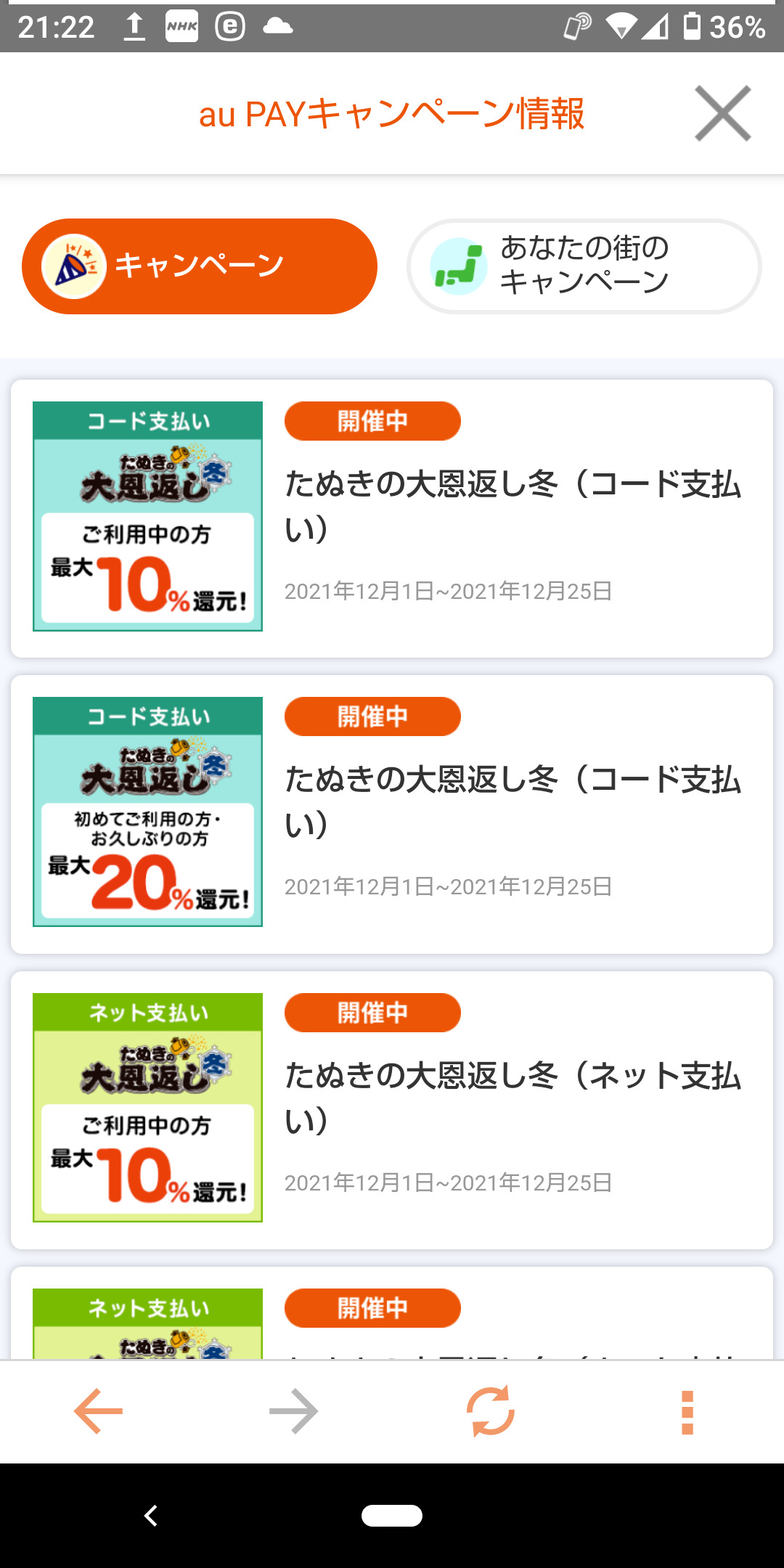Tap the 開催中 badge on the 20% campaign

372,716
